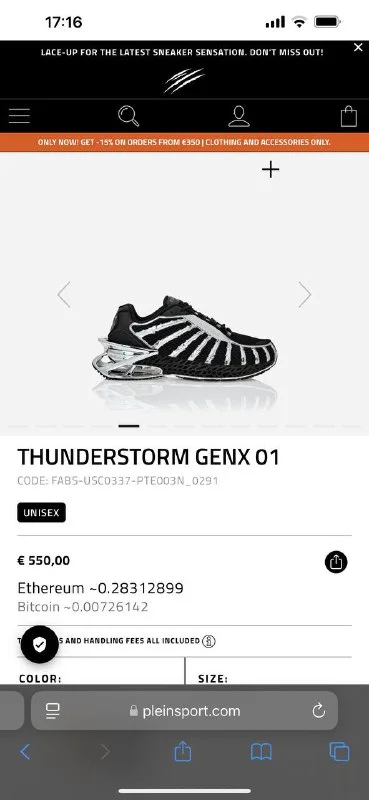The height and width of the screenshot is (800, 369).
Task: Open the shopping bag
Action: point(349,116)
